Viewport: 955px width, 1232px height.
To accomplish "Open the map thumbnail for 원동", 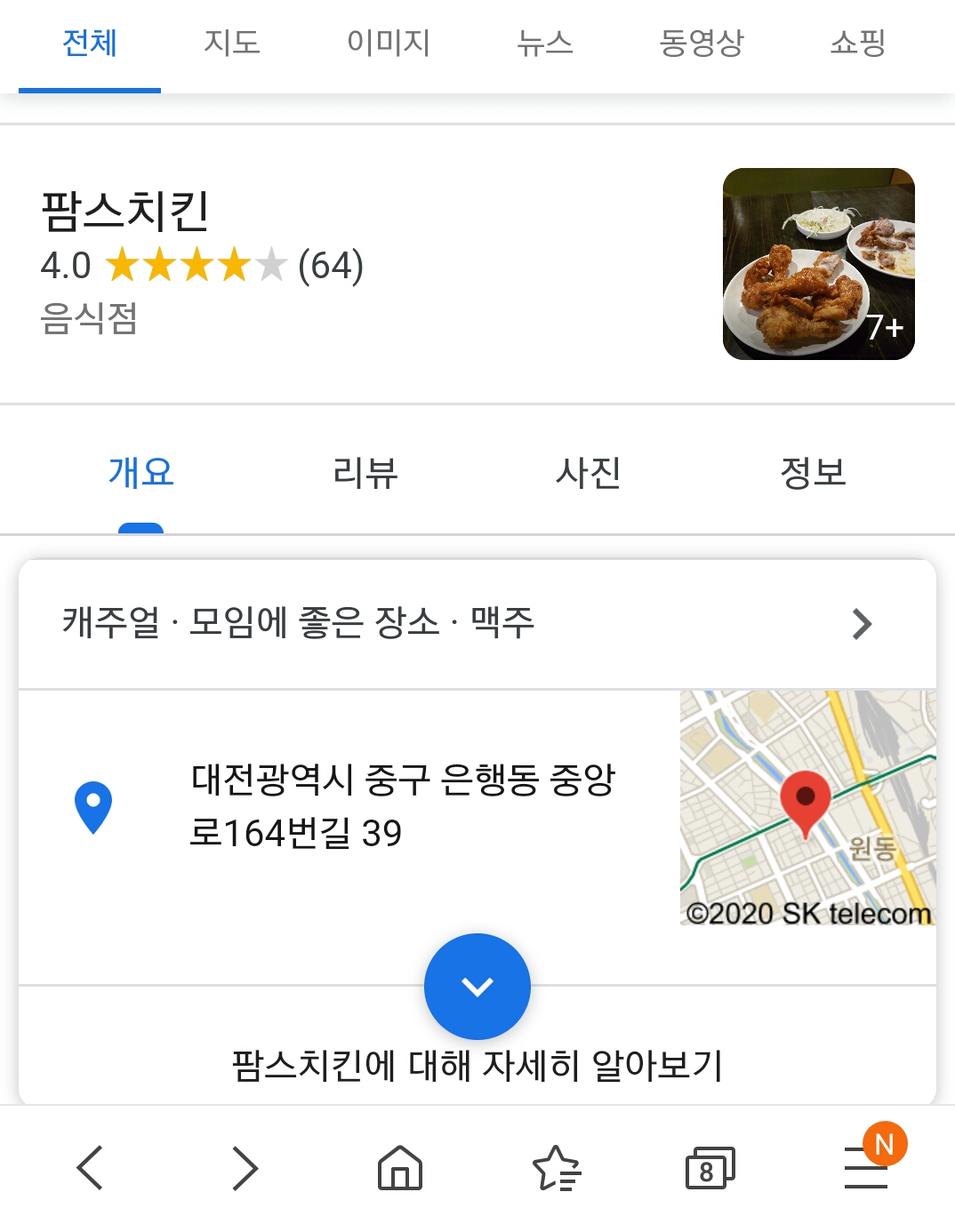I will (807, 807).
